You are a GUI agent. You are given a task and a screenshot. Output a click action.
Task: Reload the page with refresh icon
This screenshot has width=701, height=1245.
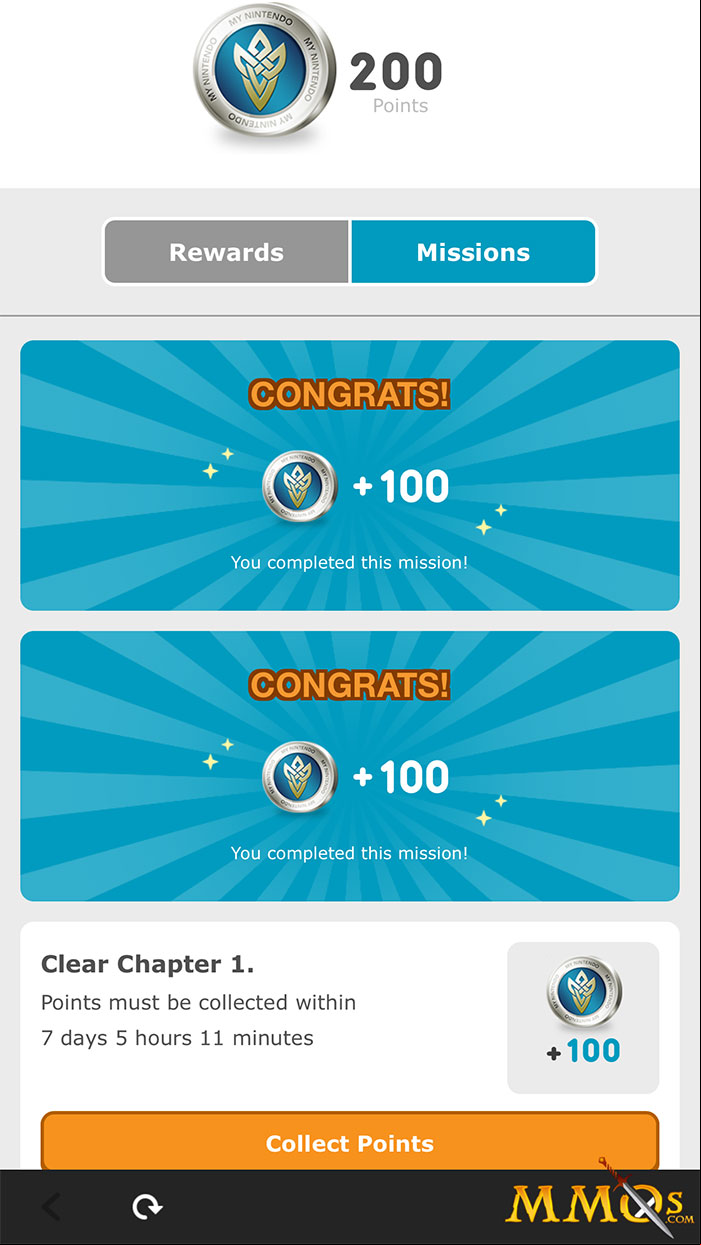coord(148,1207)
